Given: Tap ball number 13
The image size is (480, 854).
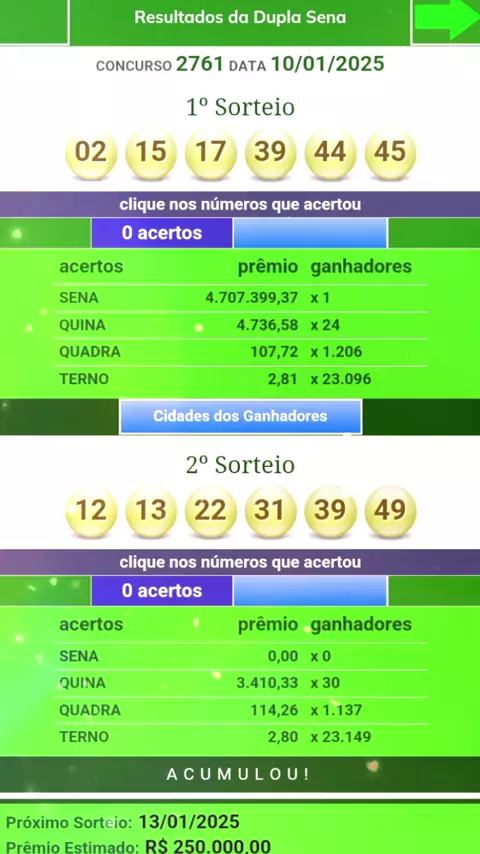Looking at the screenshot, I should [151, 512].
